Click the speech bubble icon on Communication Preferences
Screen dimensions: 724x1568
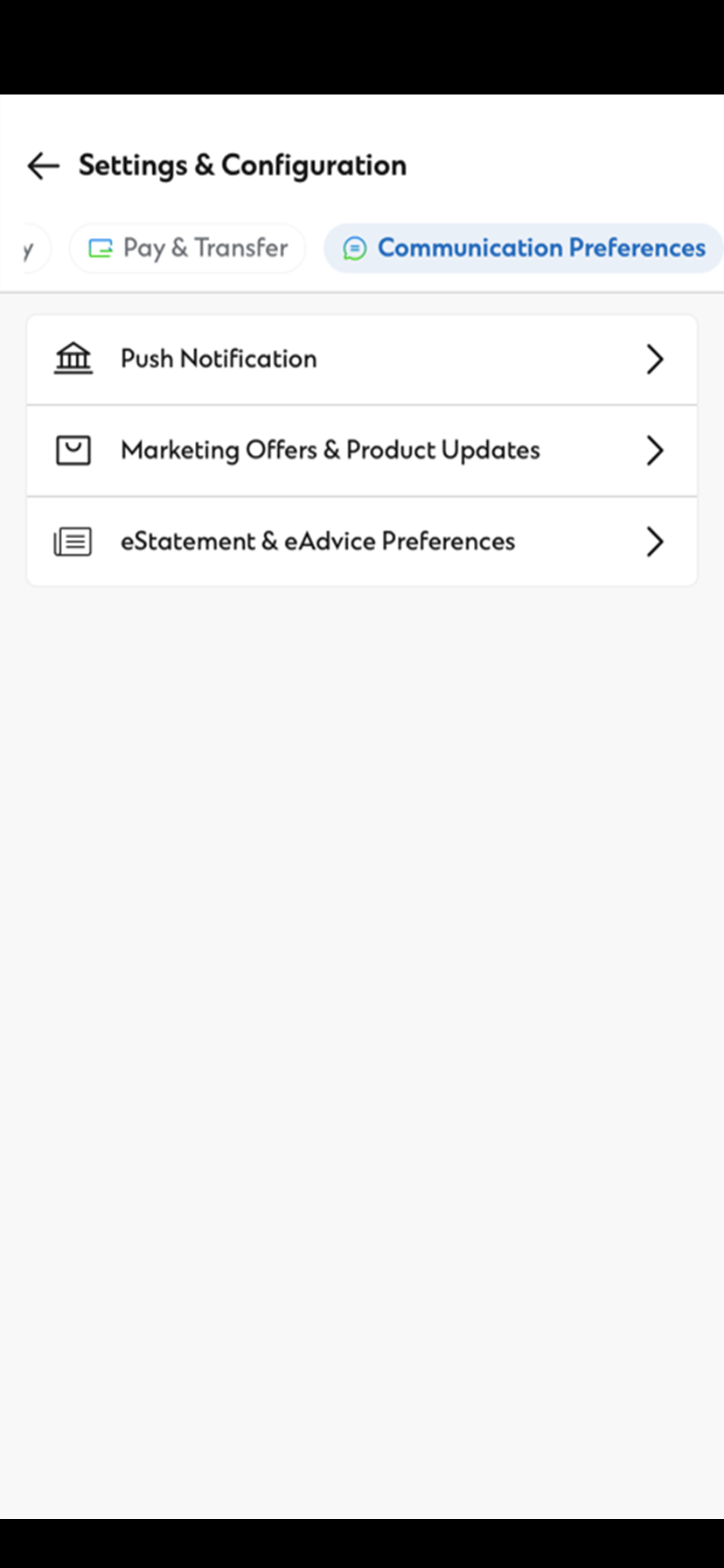(x=354, y=248)
